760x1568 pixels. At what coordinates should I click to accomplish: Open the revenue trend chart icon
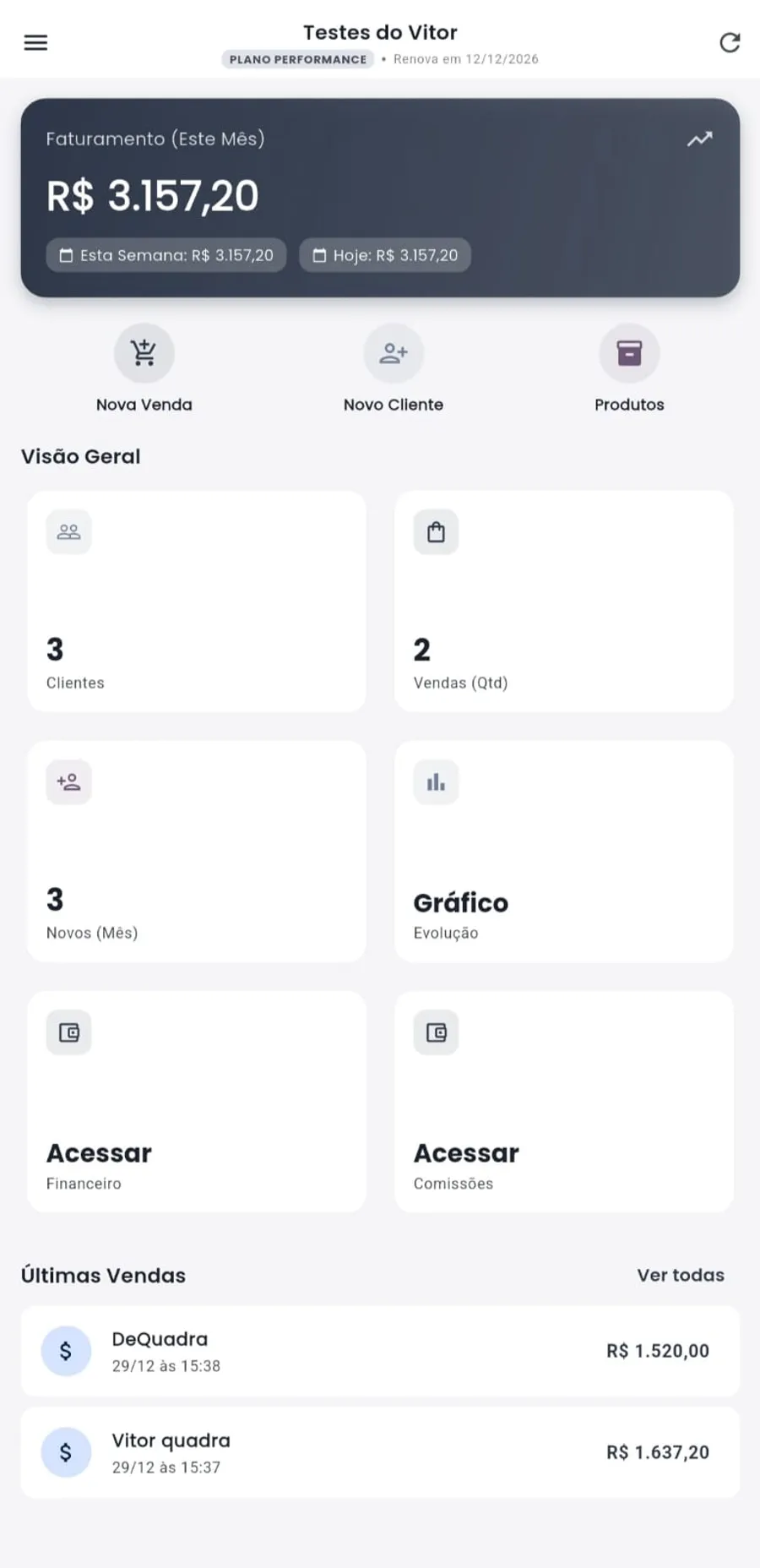pyautogui.click(x=699, y=139)
